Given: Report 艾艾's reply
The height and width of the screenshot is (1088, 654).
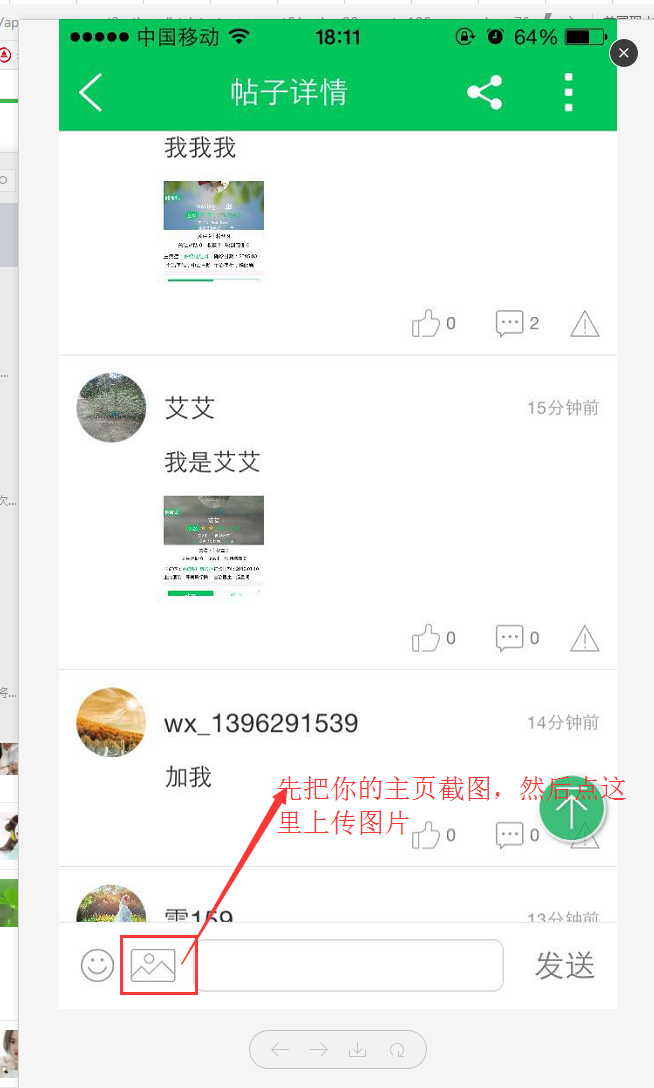Looking at the screenshot, I should tap(584, 638).
